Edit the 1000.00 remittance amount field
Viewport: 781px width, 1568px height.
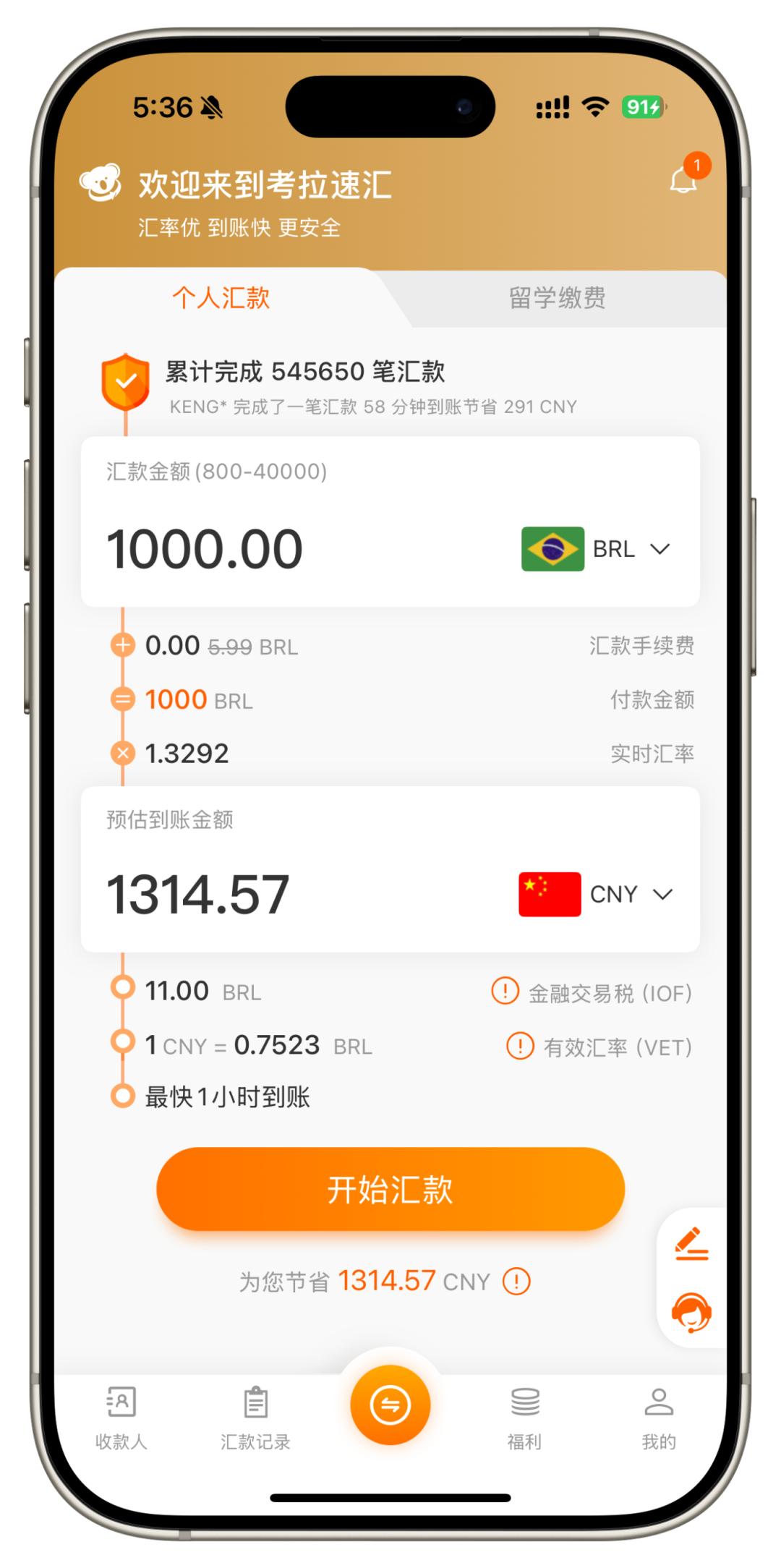coord(205,549)
